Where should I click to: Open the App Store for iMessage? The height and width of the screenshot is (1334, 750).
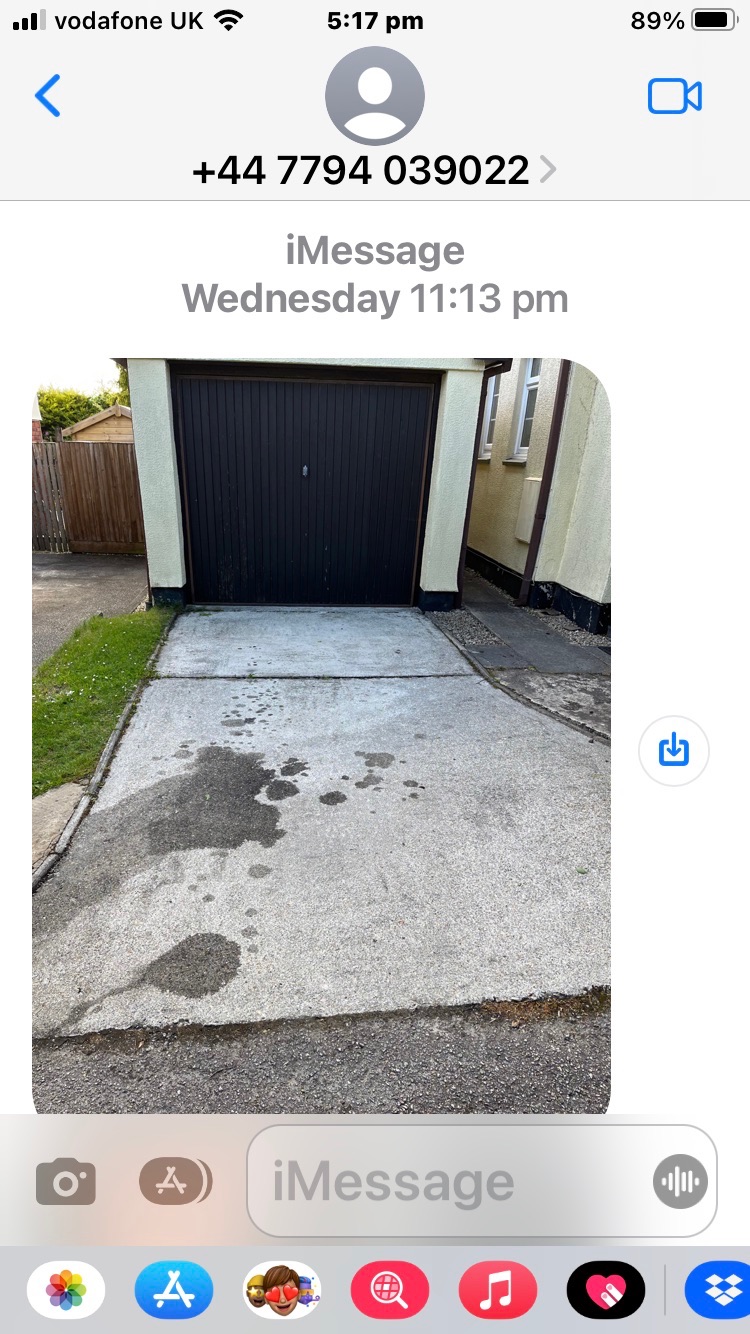(x=174, y=1290)
